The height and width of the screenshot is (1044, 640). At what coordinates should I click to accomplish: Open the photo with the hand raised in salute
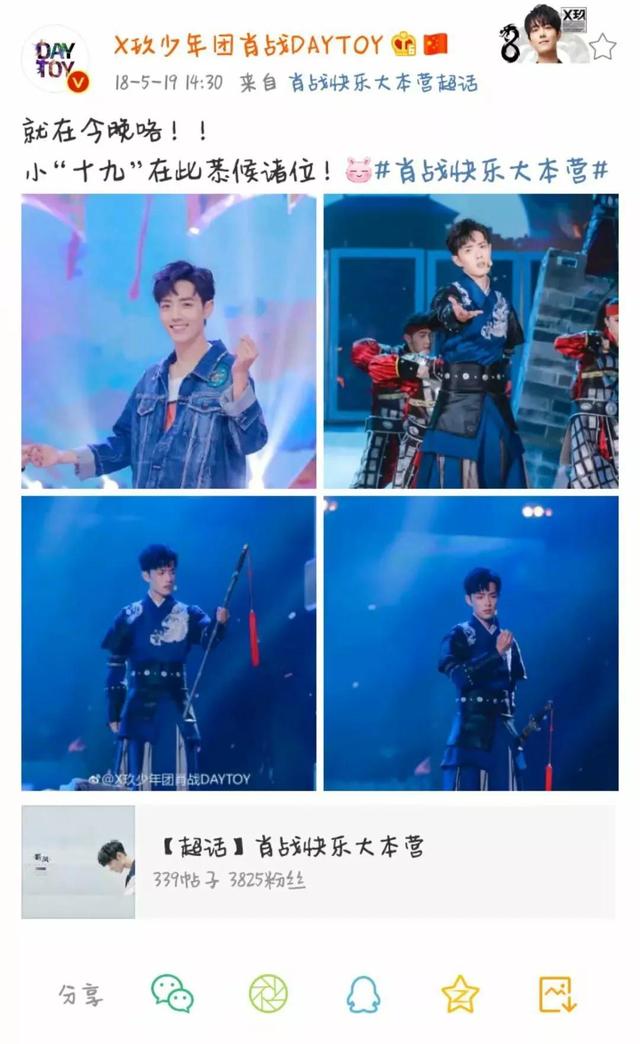coord(470,643)
